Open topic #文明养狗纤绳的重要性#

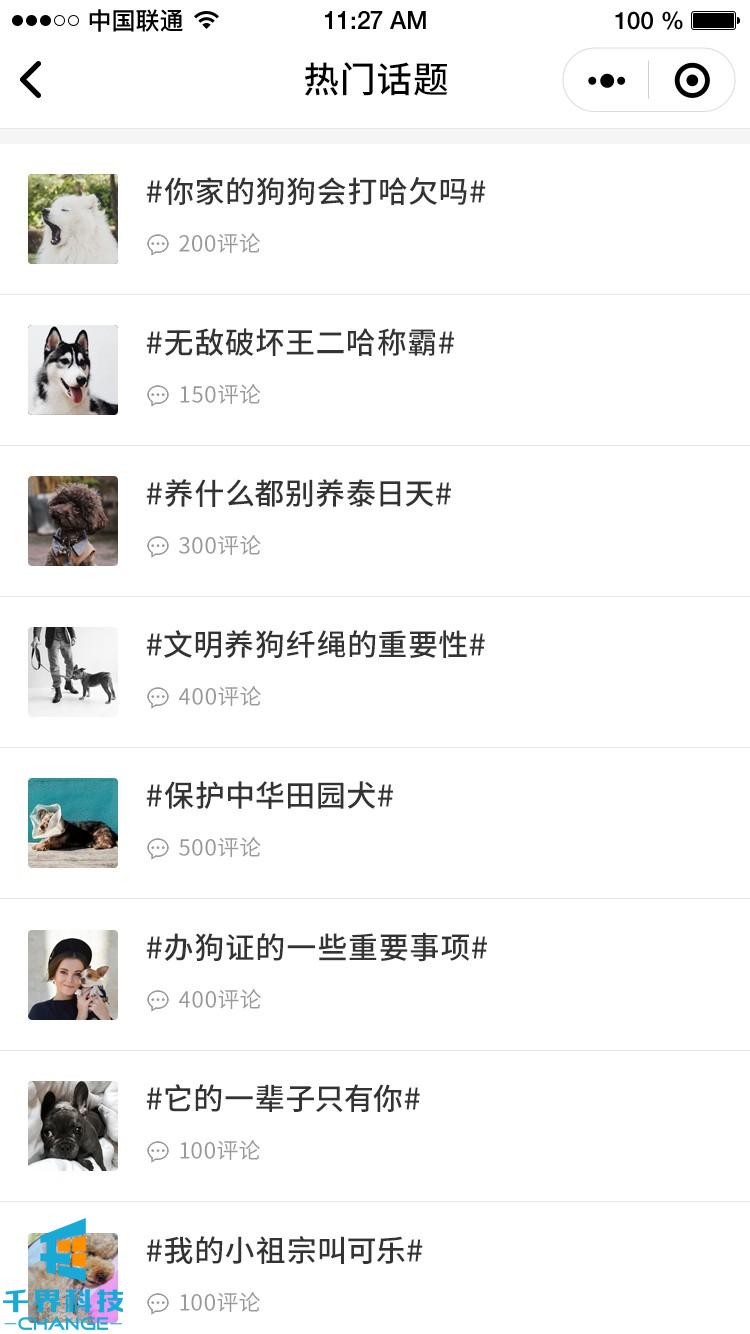click(x=316, y=646)
